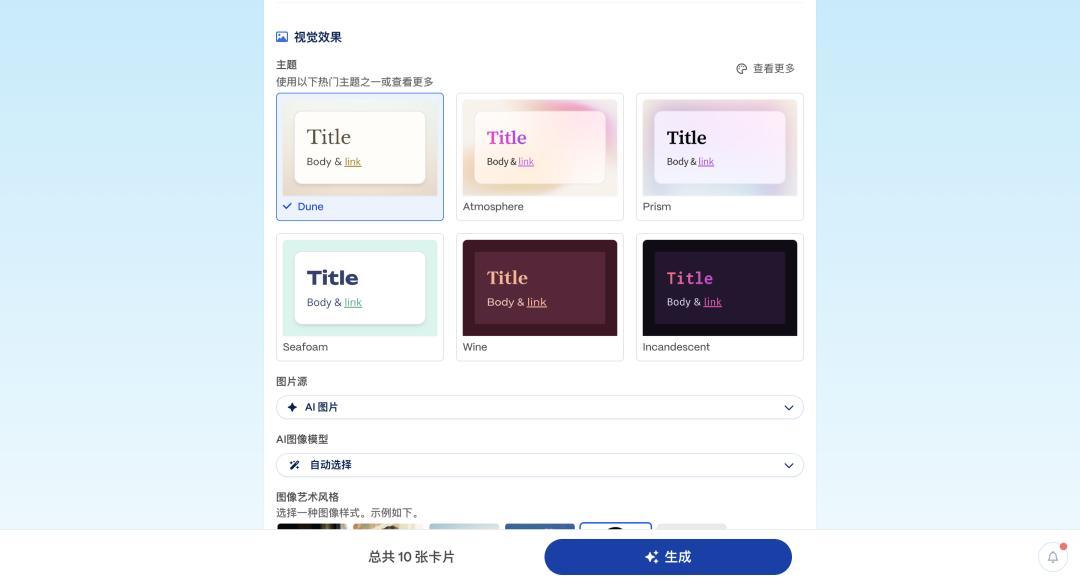This screenshot has height=584, width=1080.
Task: Open 查看更多 to view more themes
Action: (766, 69)
